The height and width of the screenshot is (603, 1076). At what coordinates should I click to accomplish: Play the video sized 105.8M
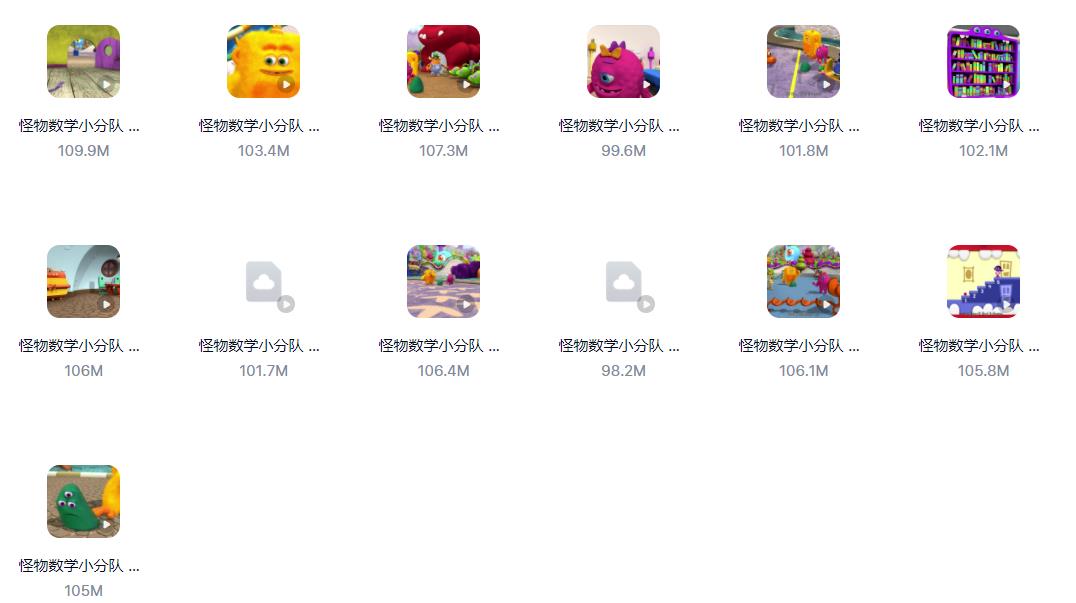[x=983, y=282]
